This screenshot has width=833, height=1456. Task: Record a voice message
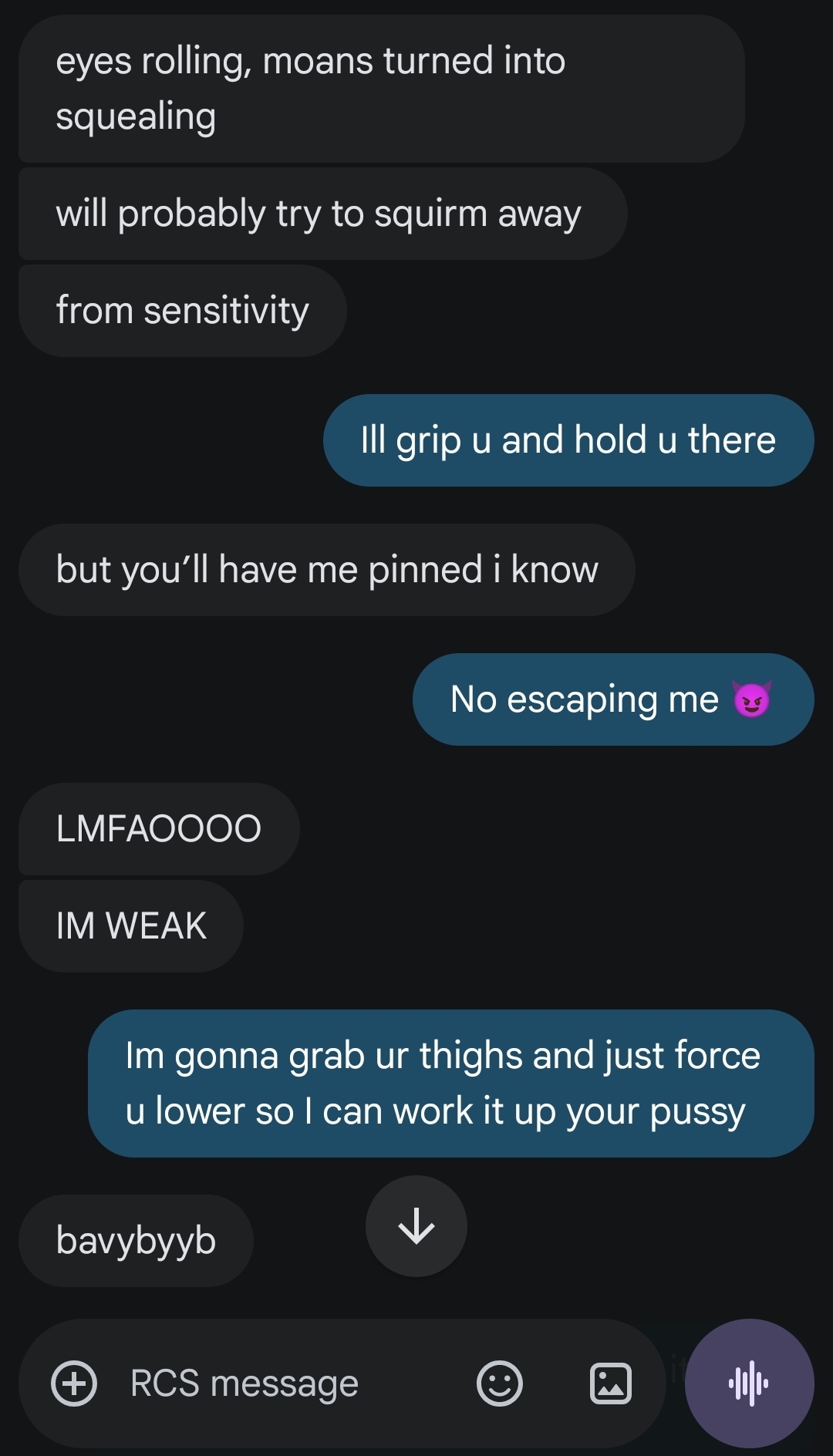click(749, 1384)
